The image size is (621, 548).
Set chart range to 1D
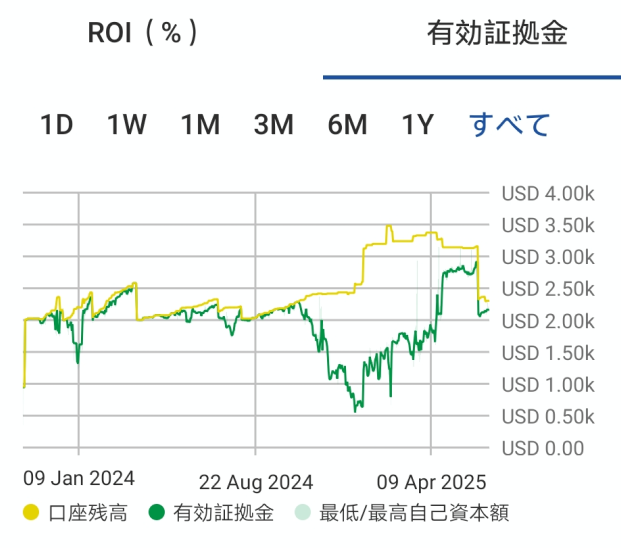pyautogui.click(x=57, y=125)
